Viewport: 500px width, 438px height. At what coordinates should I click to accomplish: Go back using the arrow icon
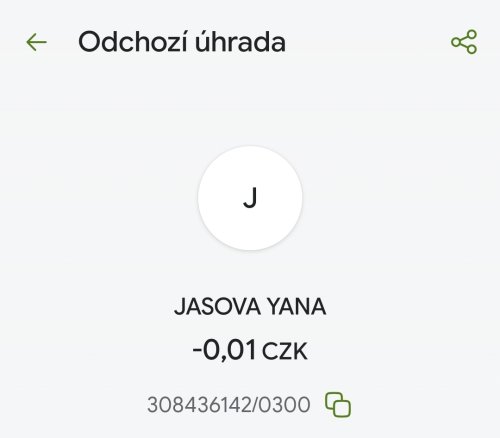[x=36, y=42]
